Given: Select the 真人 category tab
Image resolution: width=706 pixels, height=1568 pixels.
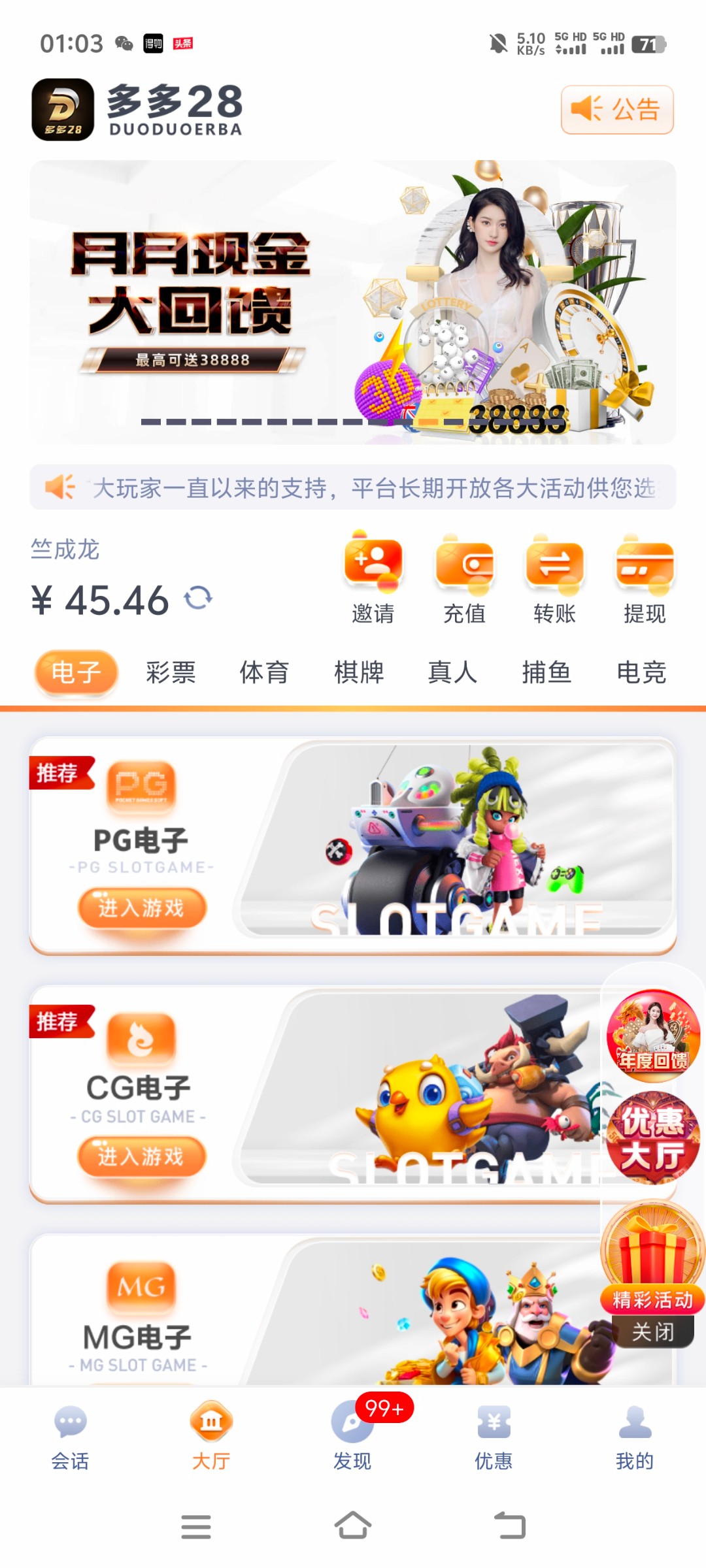Looking at the screenshot, I should point(452,672).
